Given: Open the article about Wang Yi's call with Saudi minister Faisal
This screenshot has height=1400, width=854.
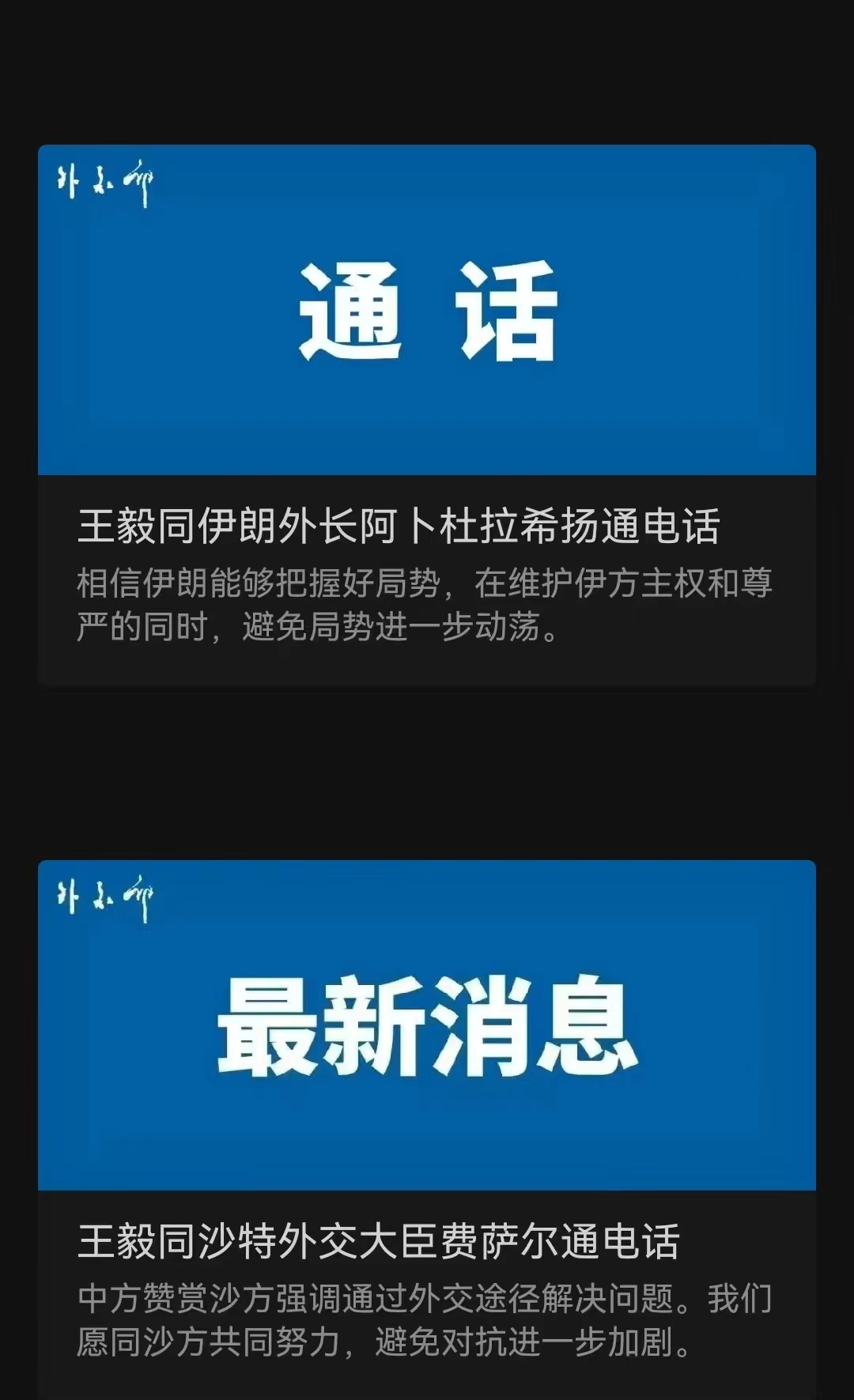Looking at the screenshot, I should (378, 1242).
